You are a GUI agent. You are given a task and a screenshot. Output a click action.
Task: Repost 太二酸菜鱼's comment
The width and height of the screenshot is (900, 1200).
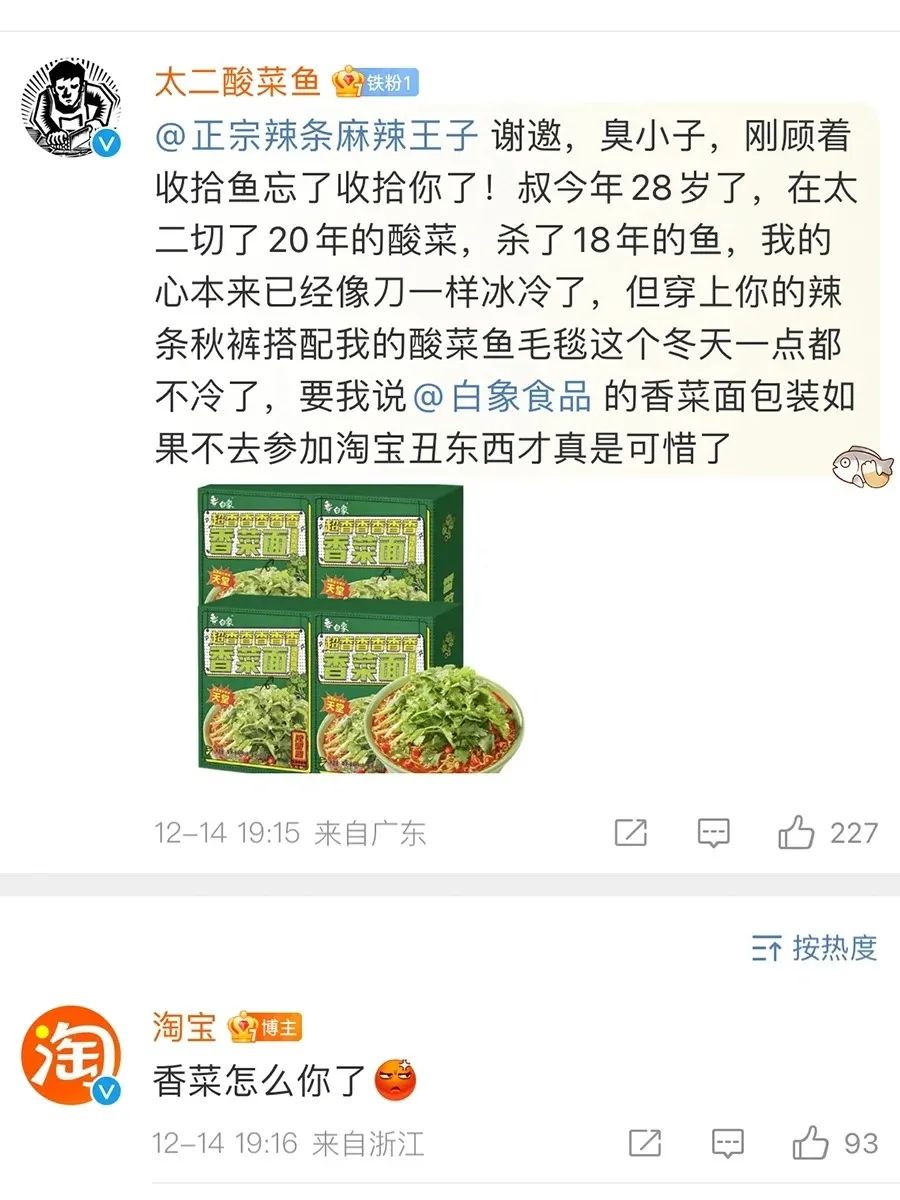pos(631,832)
